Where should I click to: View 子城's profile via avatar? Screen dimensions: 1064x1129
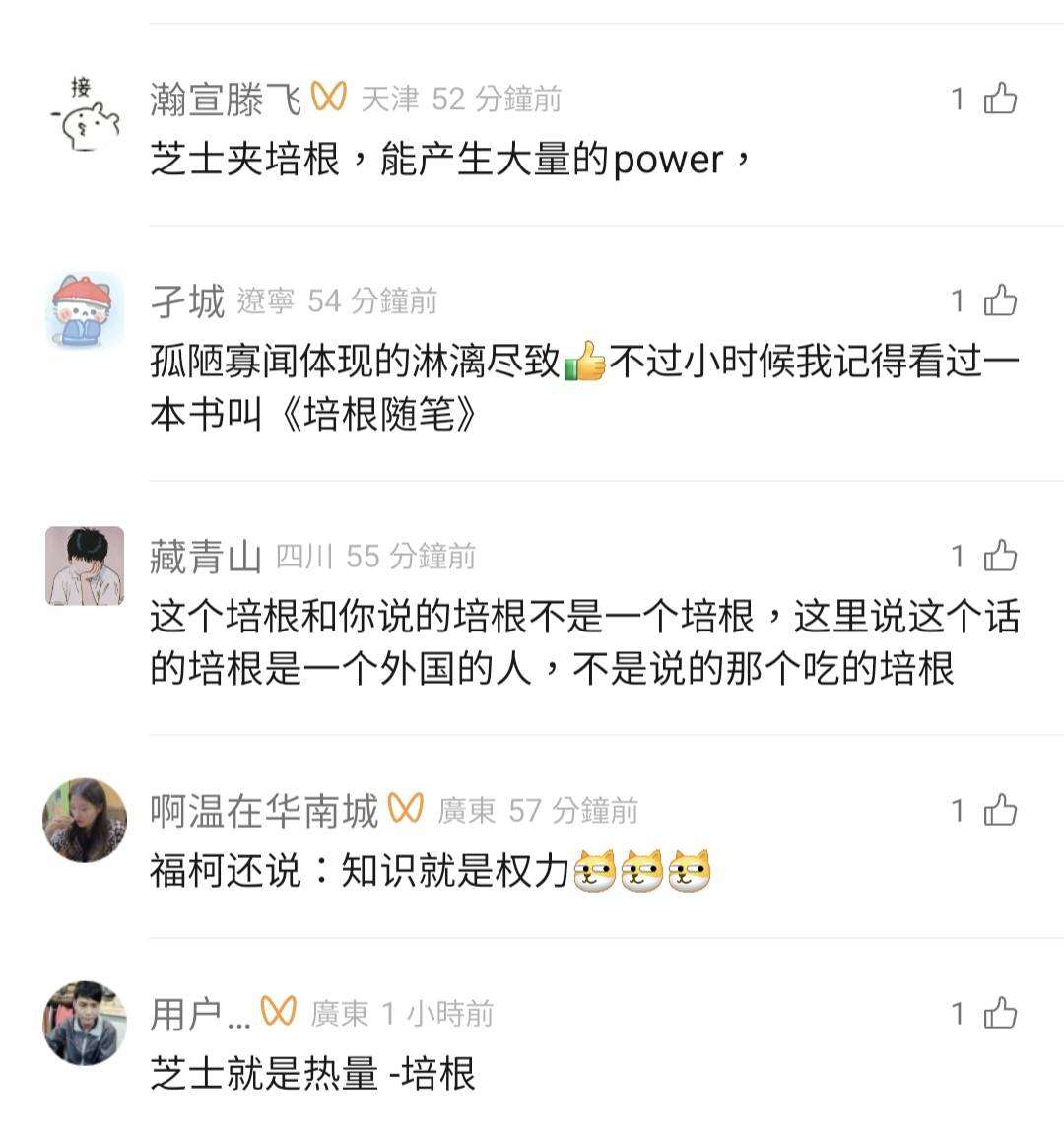point(85,310)
